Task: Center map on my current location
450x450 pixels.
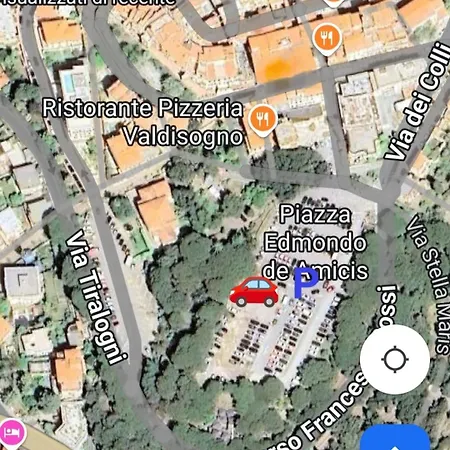Action: point(395,359)
